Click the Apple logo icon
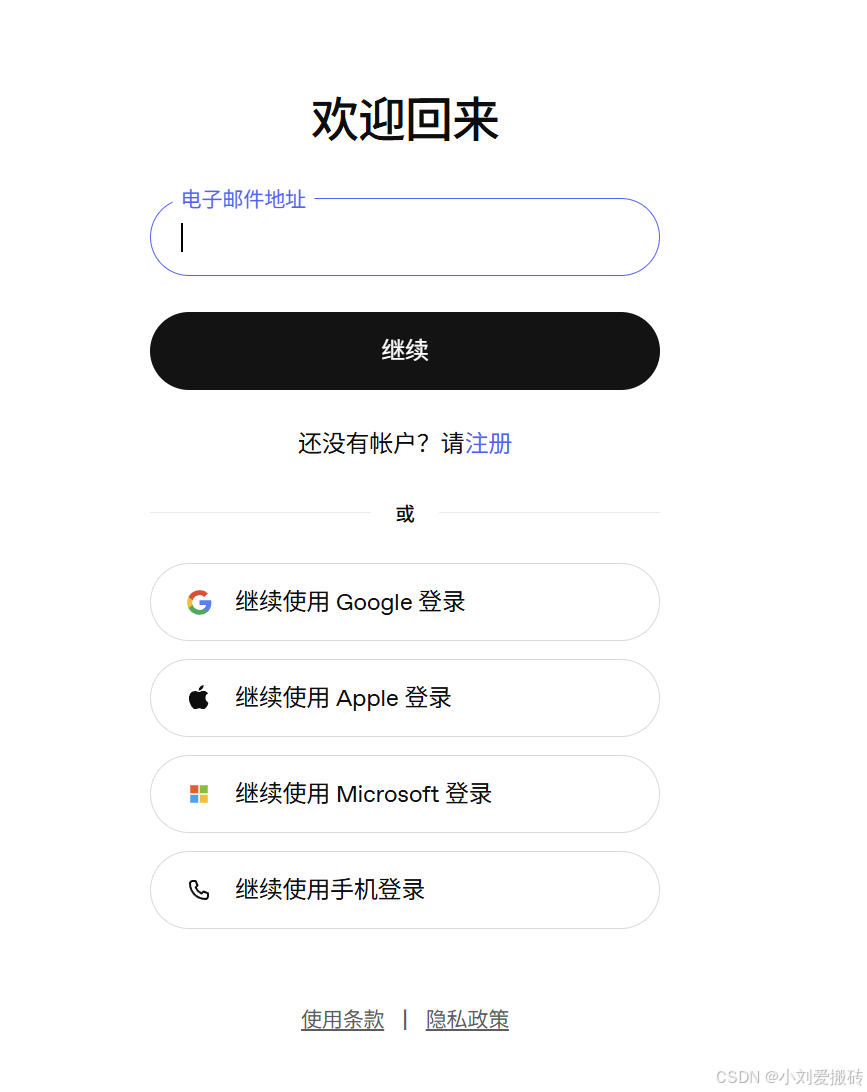This screenshot has height=1092, width=867. pyautogui.click(x=199, y=698)
